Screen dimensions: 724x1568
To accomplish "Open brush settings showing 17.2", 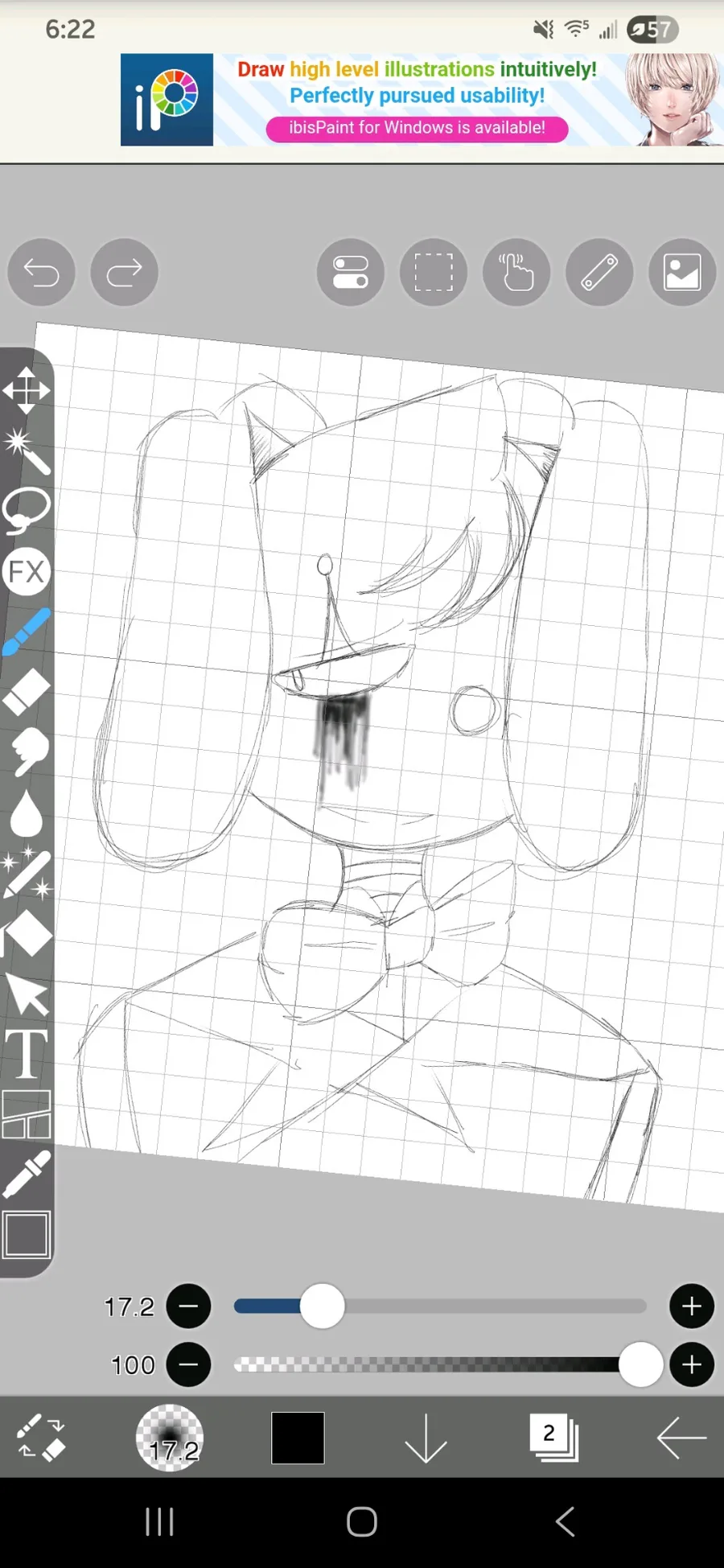I will [170, 1438].
